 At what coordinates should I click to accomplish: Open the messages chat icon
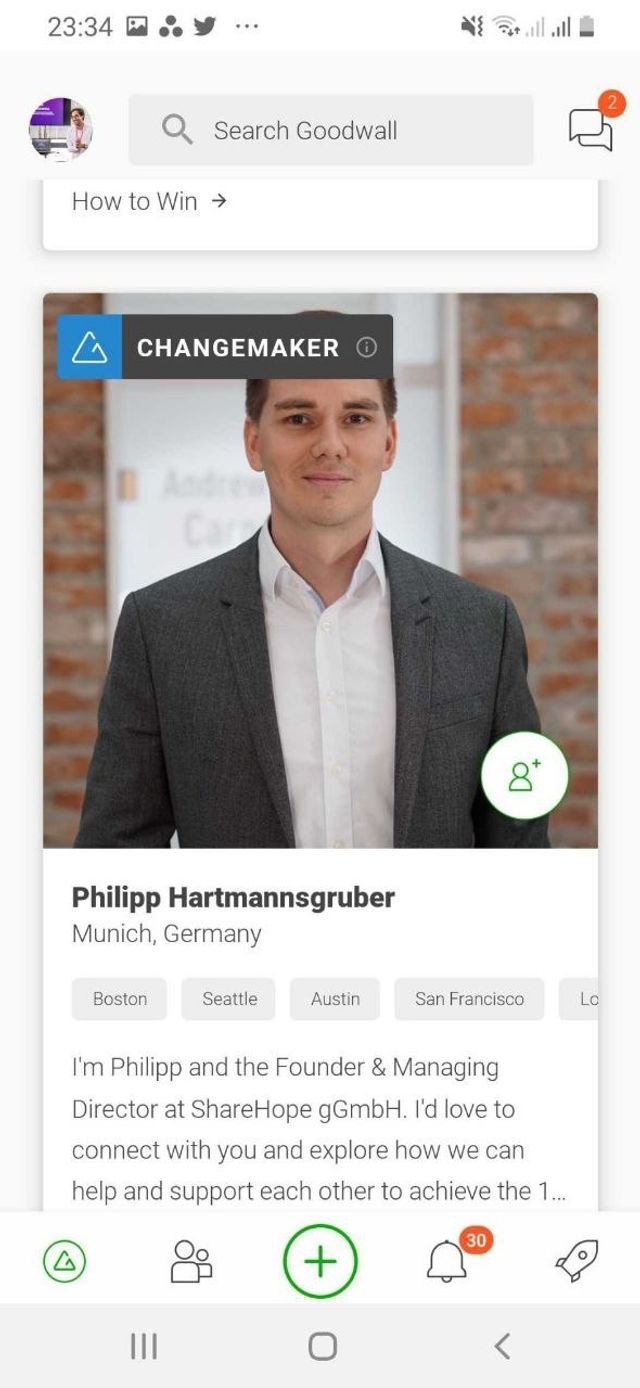[x=590, y=128]
